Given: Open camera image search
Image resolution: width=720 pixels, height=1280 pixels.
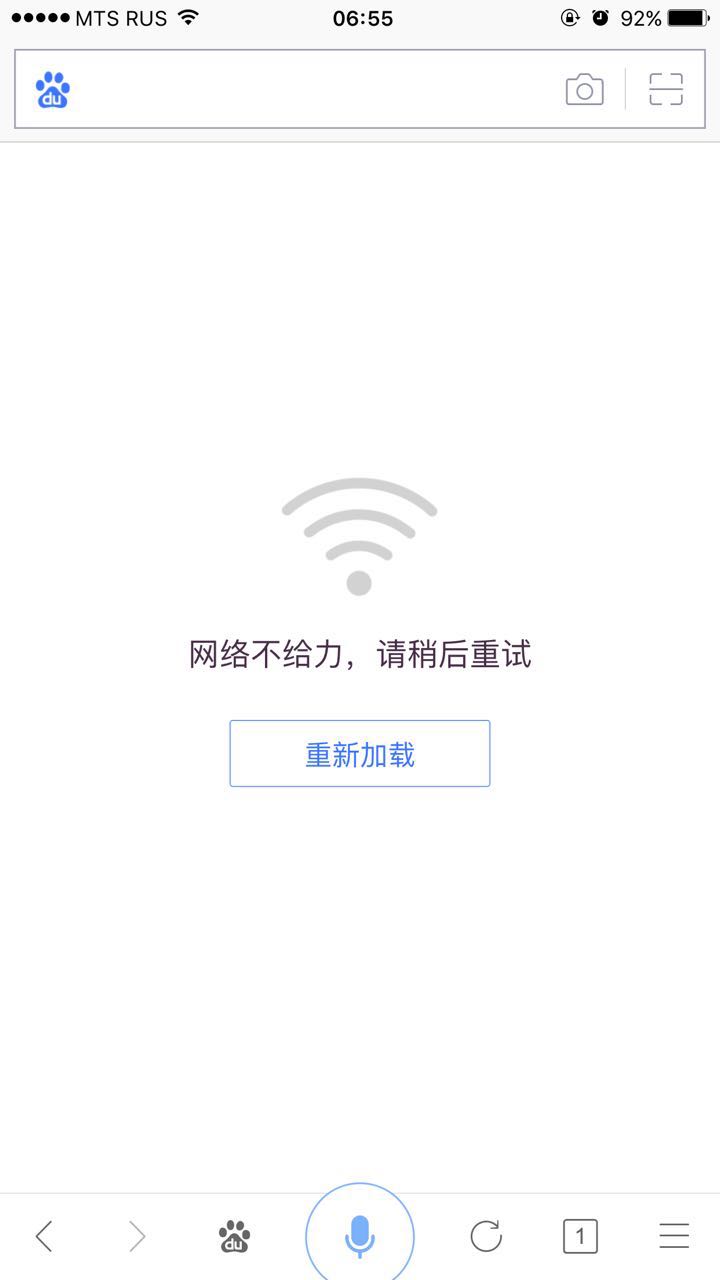Looking at the screenshot, I should 584,90.
